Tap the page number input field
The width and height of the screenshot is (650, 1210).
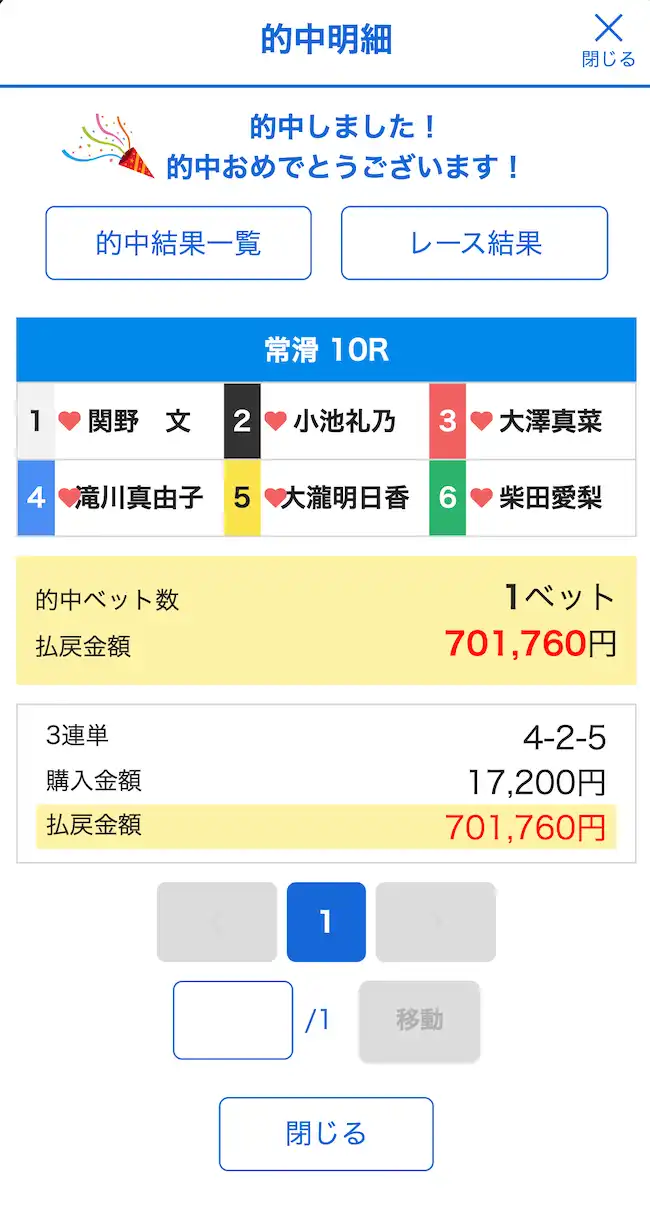coord(233,1020)
